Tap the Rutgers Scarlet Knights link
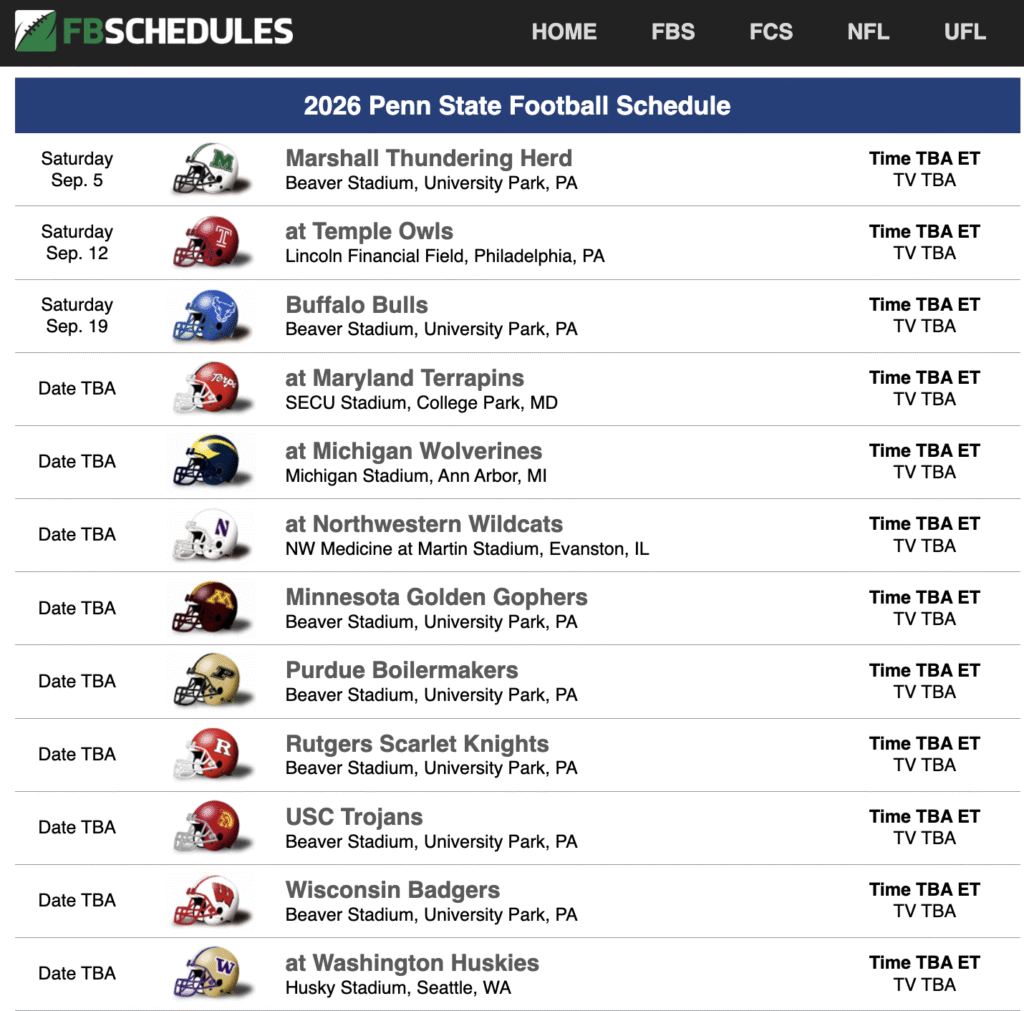The height and width of the screenshot is (1011, 1024). click(417, 744)
